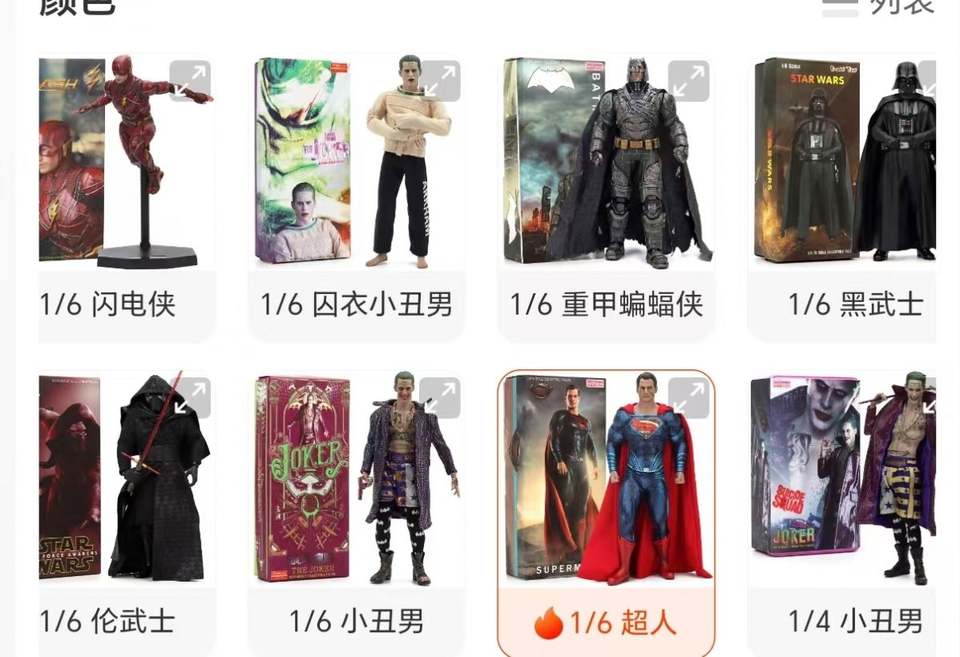Select the 1/6 闪电侠 option
960x657 pixels.
click(x=127, y=198)
